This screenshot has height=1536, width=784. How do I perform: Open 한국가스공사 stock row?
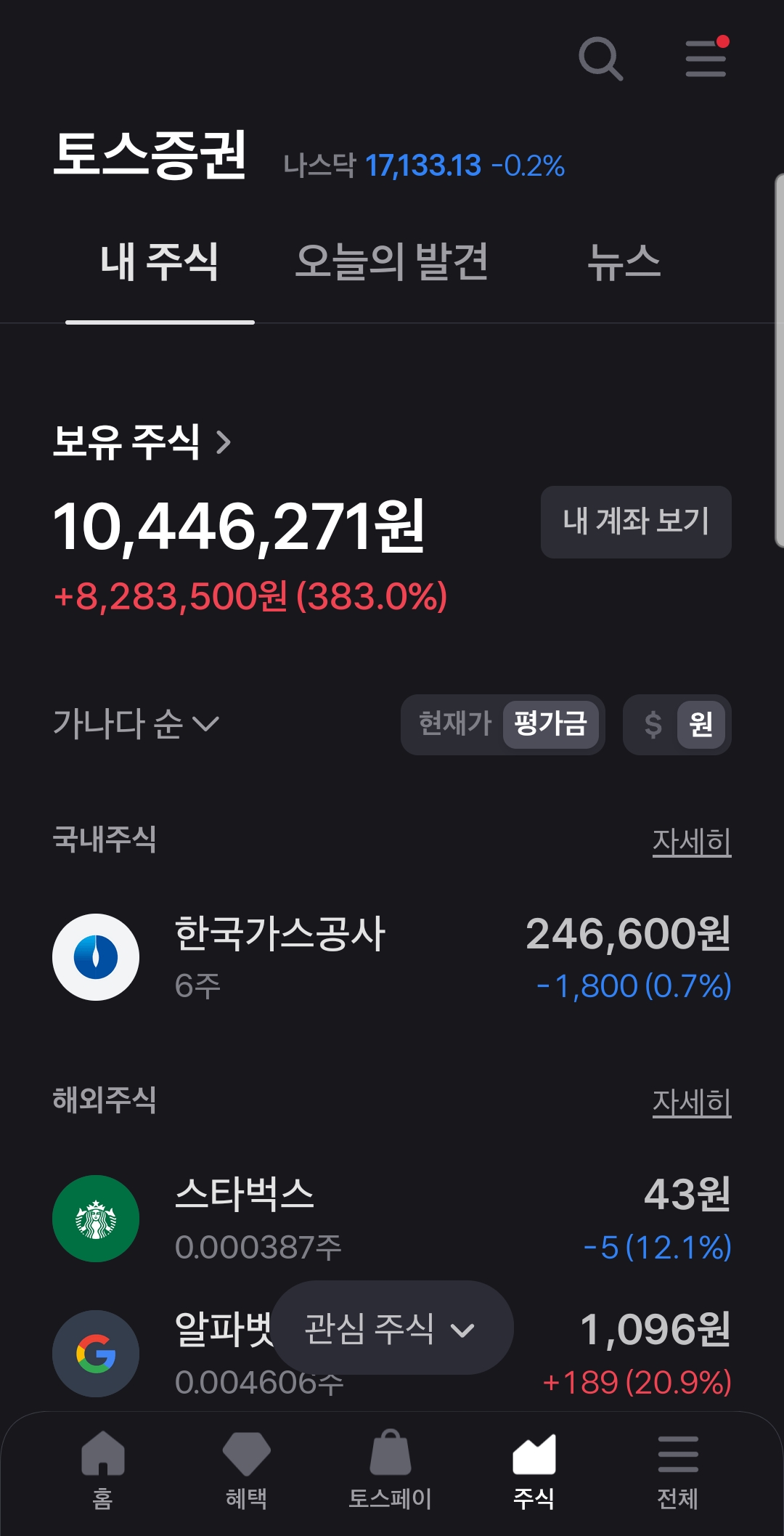392,957
